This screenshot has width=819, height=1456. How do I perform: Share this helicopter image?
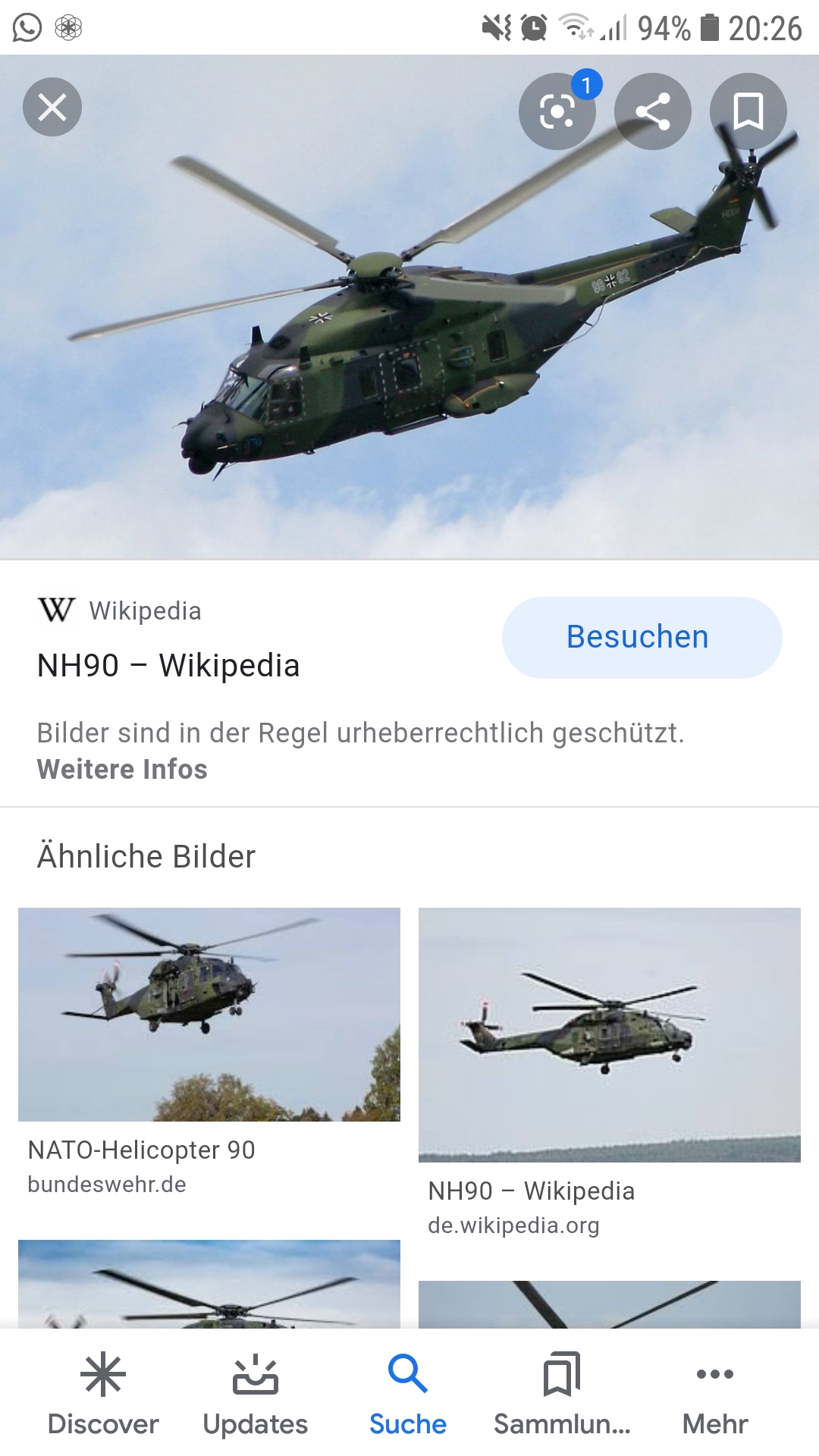653,111
